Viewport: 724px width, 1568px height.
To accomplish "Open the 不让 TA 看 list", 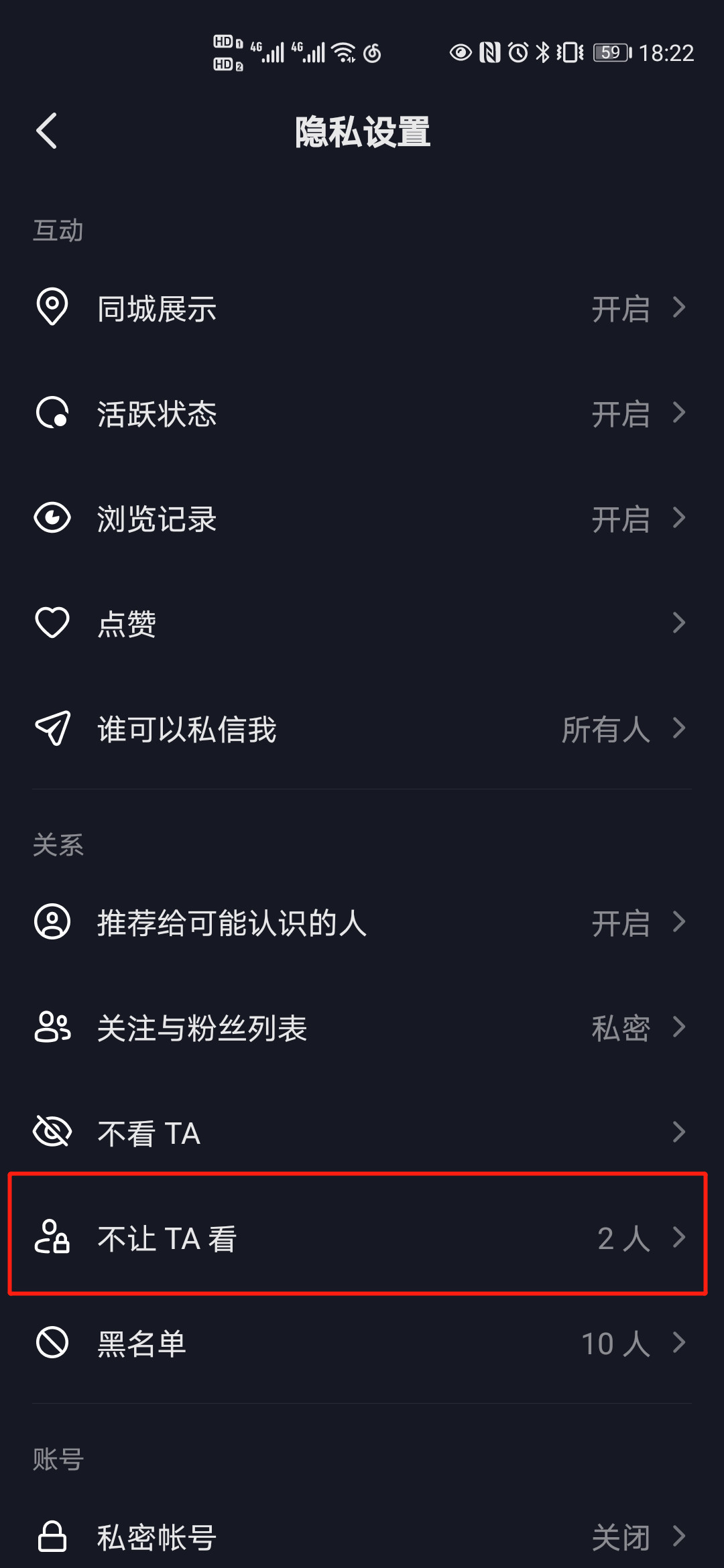I will 362,1238.
